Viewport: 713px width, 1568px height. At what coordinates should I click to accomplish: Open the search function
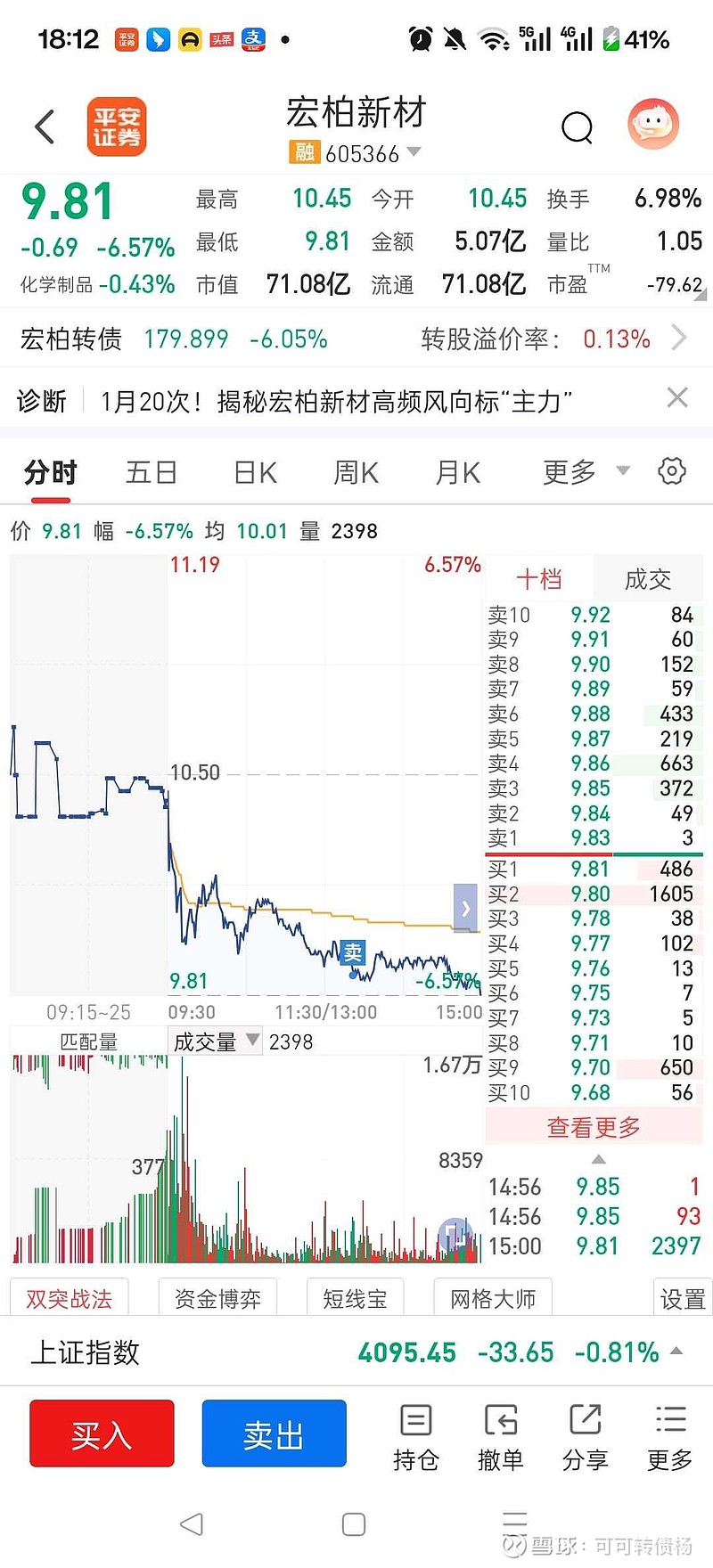coord(578,127)
